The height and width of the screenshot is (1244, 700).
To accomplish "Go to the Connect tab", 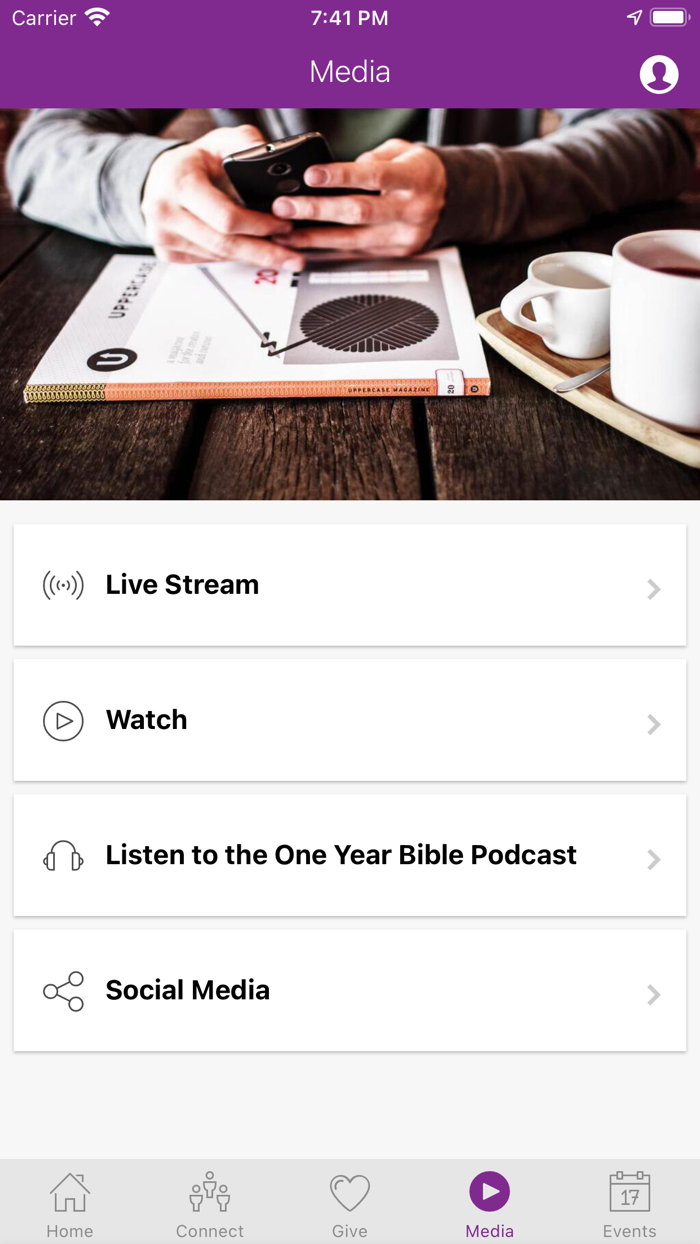I will click(210, 1203).
